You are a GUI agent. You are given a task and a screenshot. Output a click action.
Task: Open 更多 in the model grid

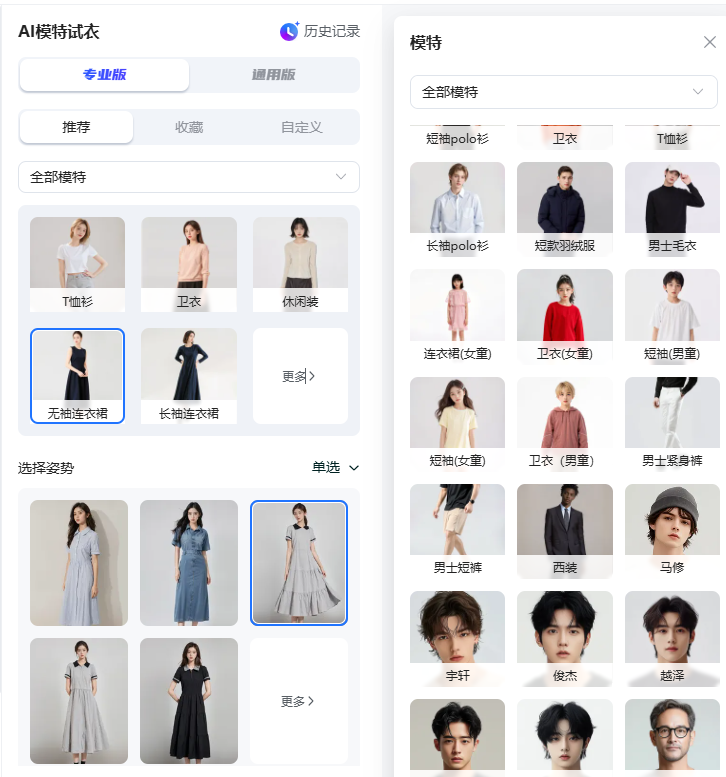coord(299,376)
